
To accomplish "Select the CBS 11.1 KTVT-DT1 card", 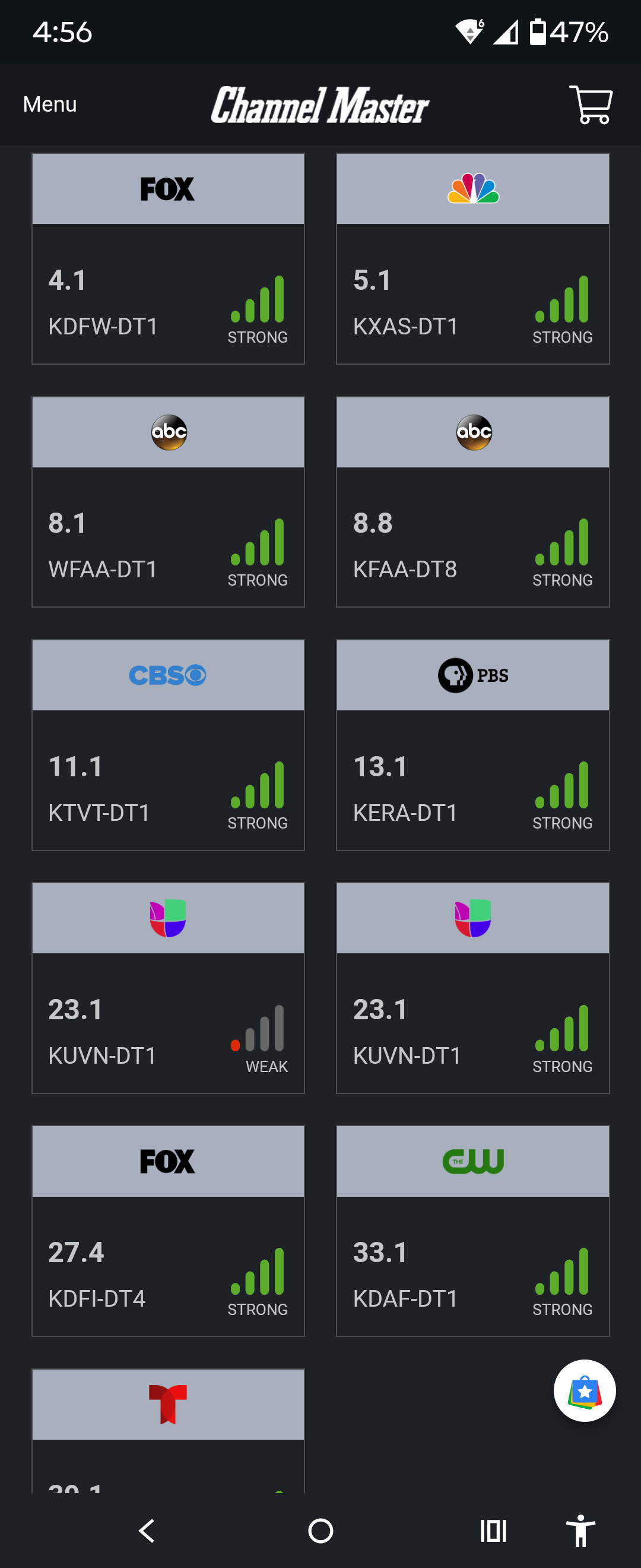I will (x=168, y=744).
